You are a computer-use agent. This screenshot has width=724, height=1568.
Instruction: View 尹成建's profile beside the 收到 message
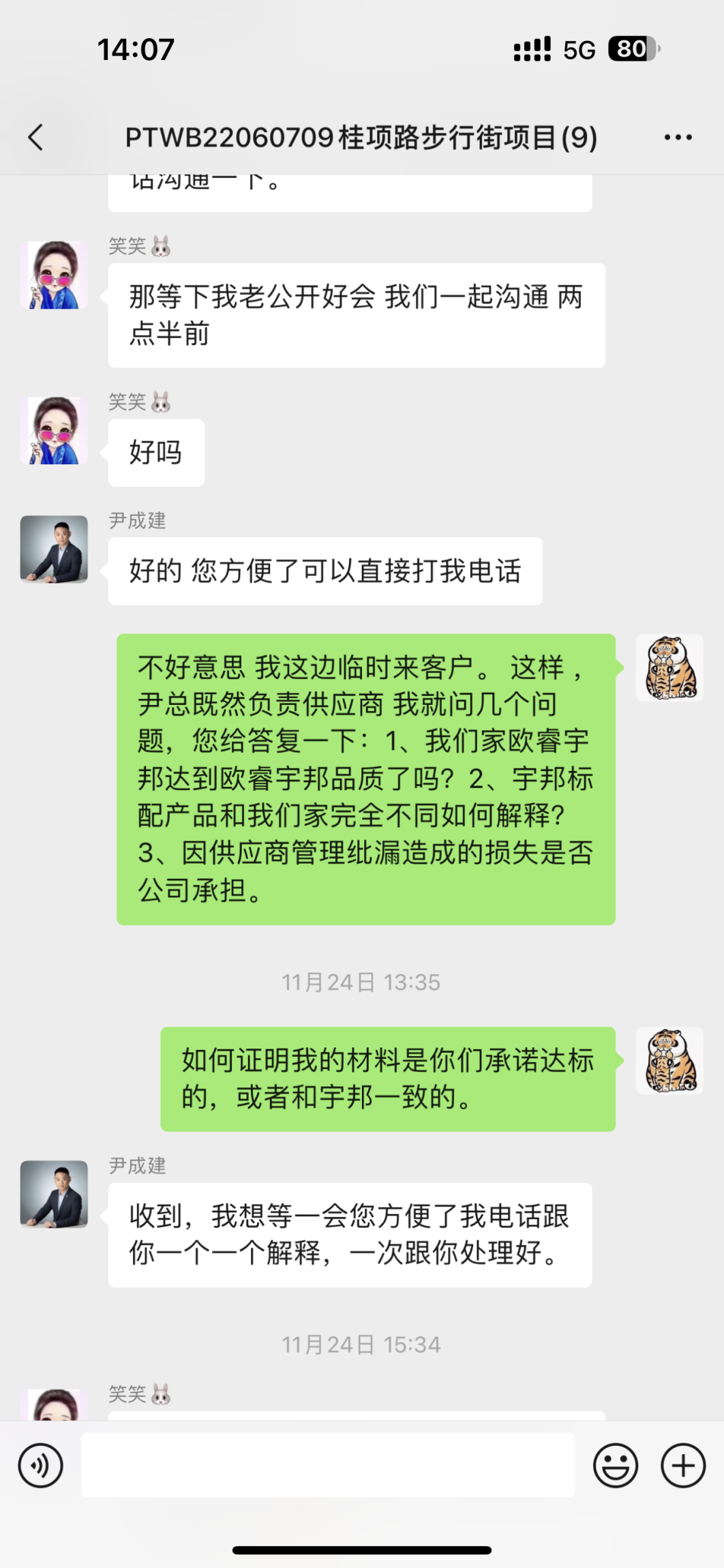(54, 1194)
